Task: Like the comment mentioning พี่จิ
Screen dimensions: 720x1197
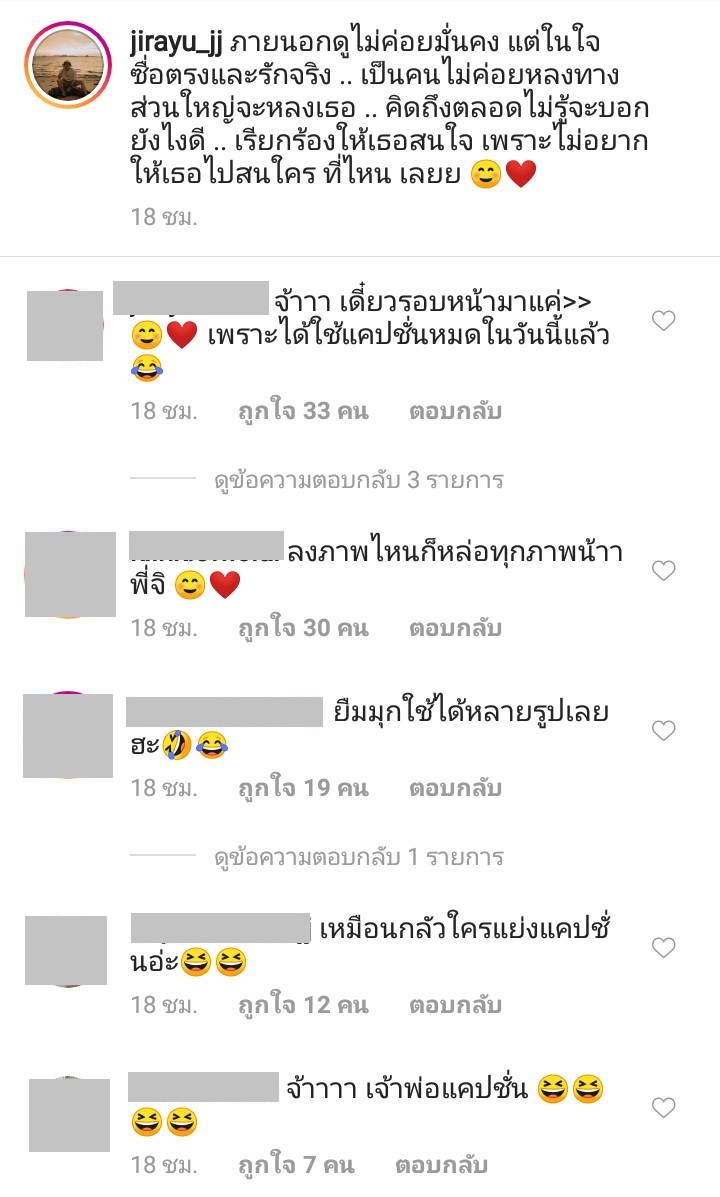Action: pyautogui.click(x=663, y=571)
